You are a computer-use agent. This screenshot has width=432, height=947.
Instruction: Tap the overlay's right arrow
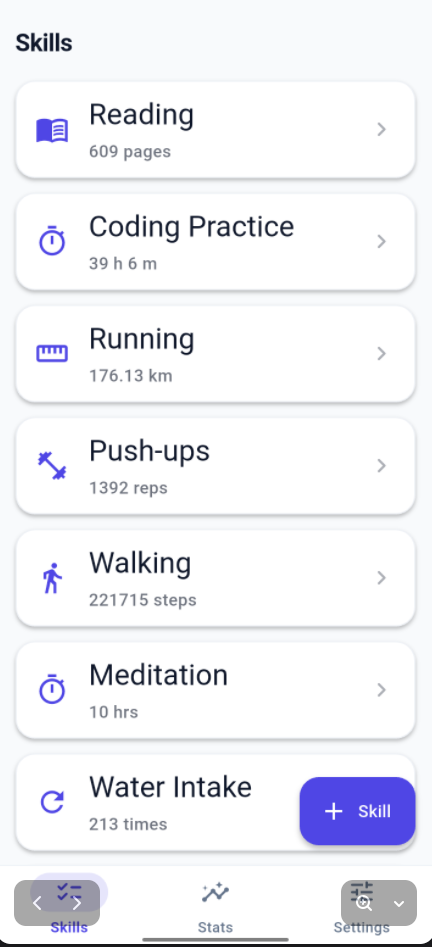click(77, 904)
